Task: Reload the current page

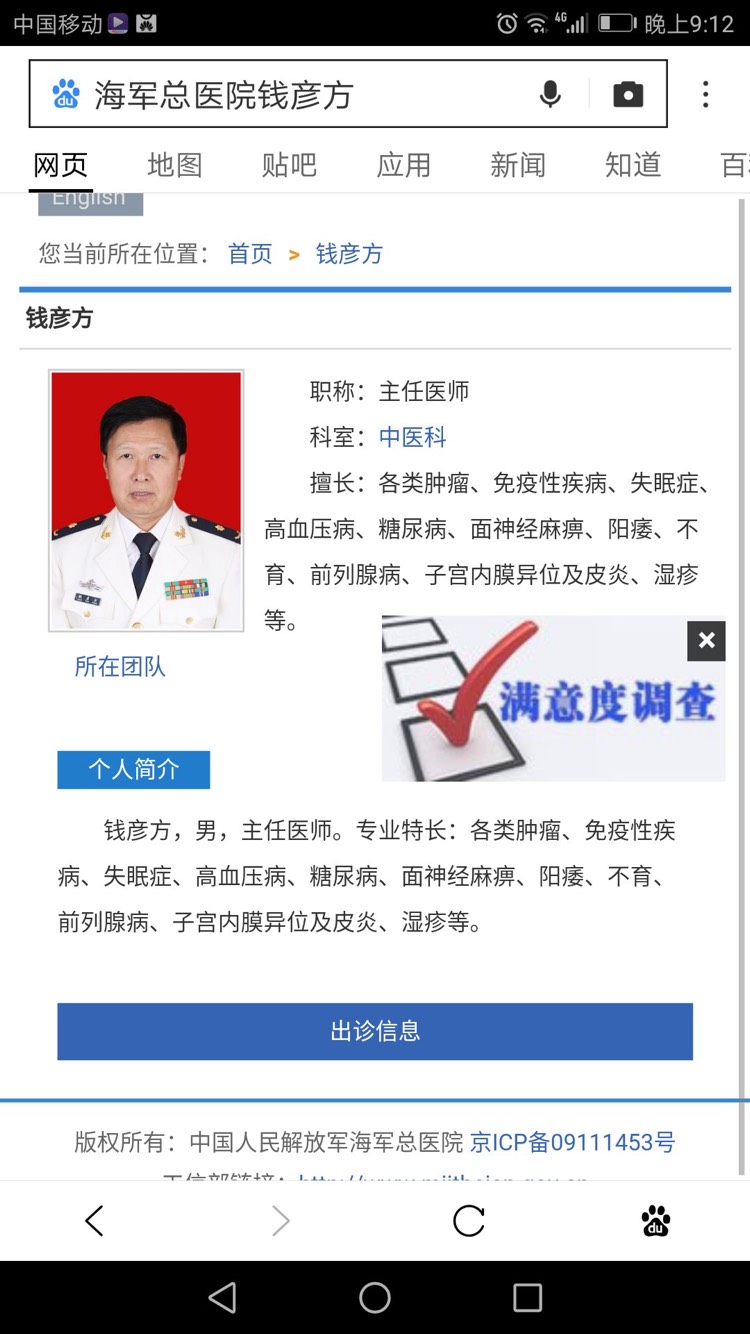Action: (468, 1220)
